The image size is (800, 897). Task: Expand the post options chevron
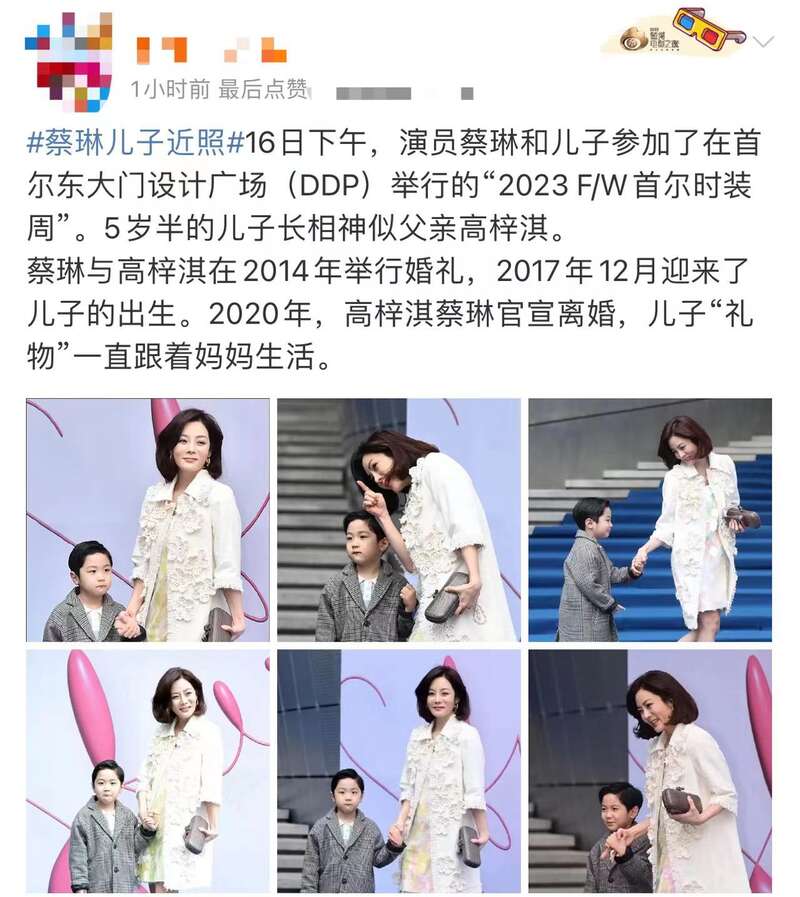tap(763, 42)
